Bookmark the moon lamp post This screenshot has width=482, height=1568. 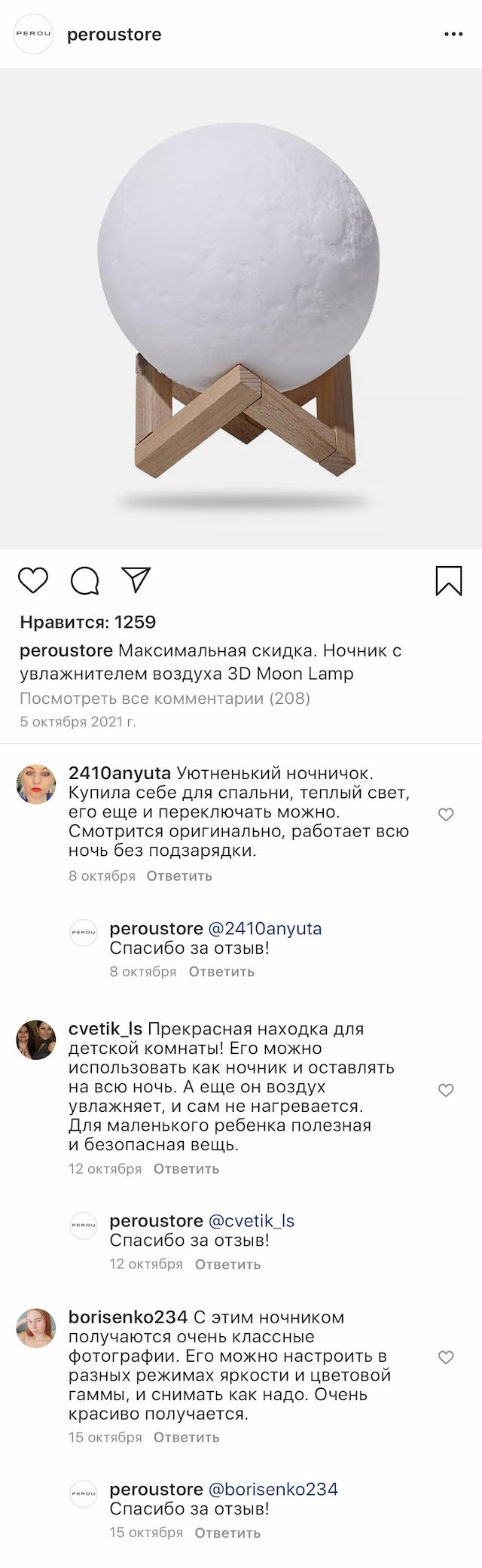point(449,580)
